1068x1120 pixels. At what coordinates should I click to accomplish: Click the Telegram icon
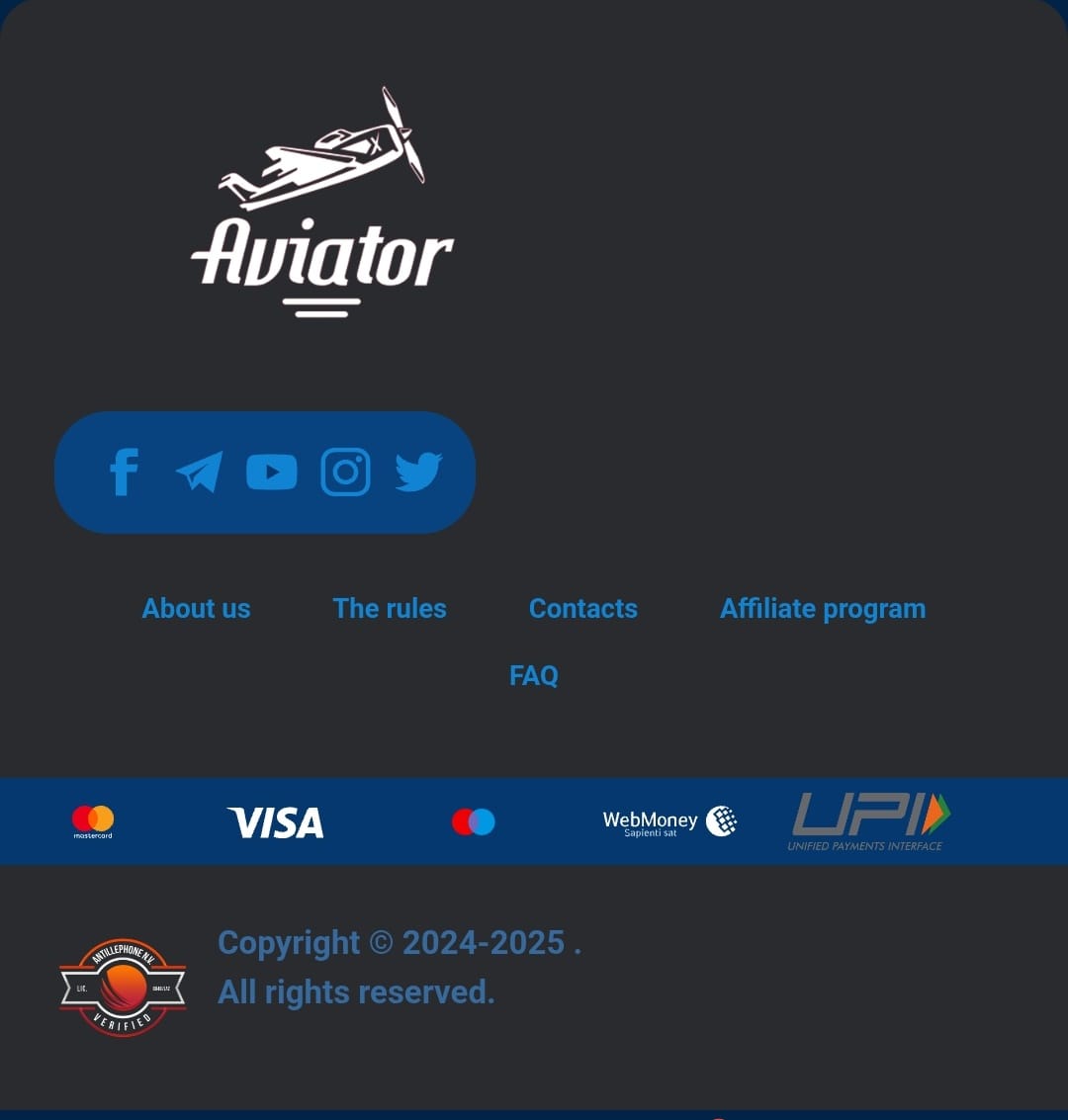pyautogui.click(x=197, y=472)
